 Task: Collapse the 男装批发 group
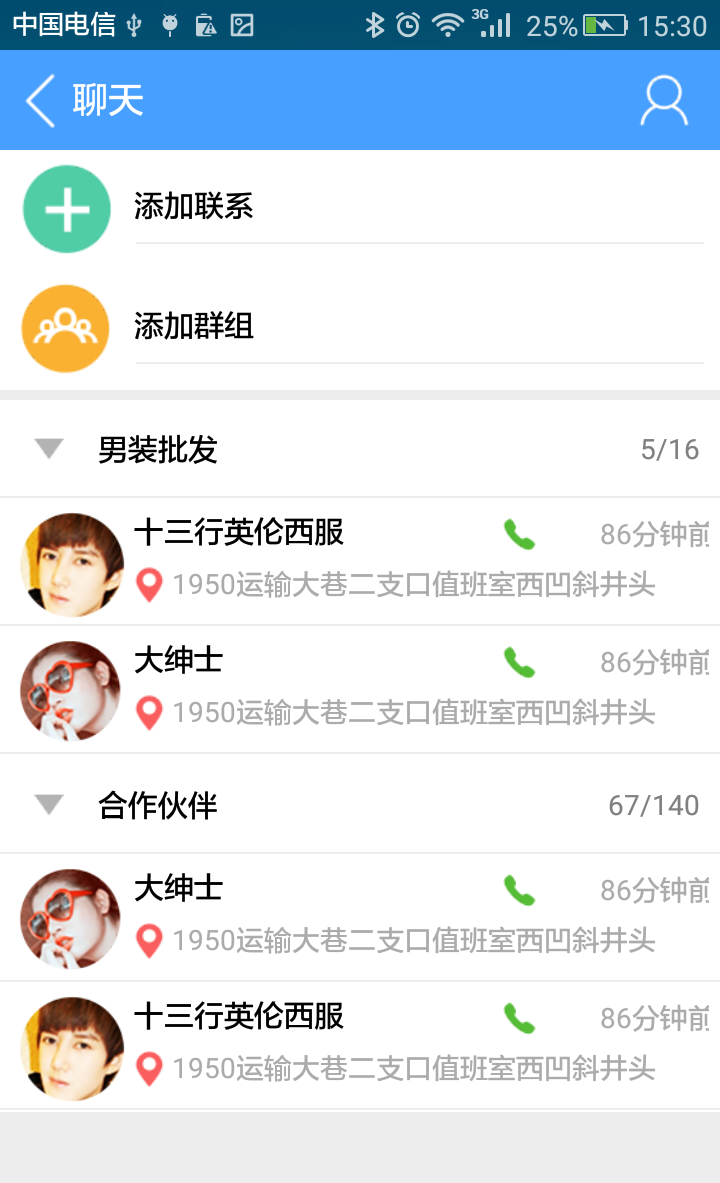(49, 449)
